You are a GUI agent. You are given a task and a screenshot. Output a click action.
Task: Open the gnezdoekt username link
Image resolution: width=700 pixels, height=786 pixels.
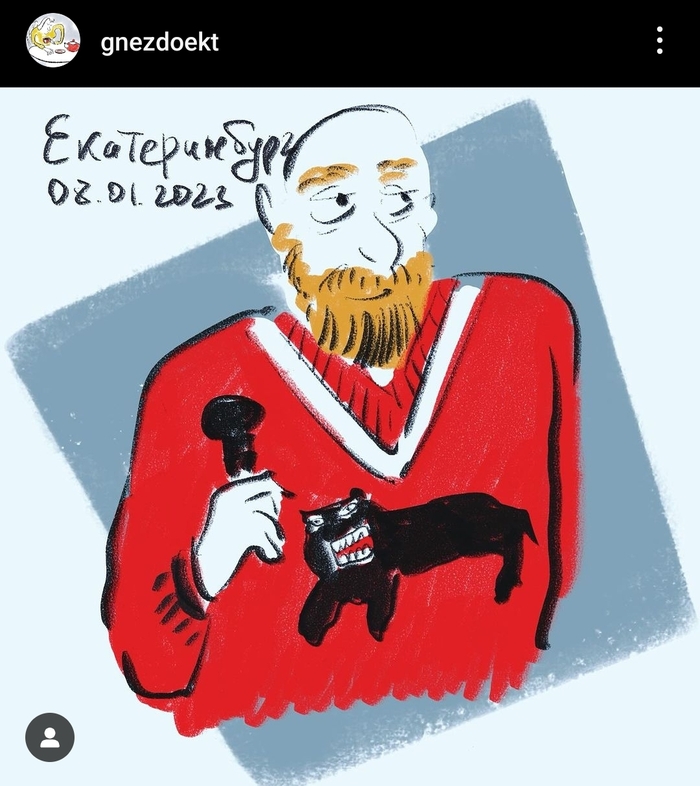click(160, 42)
